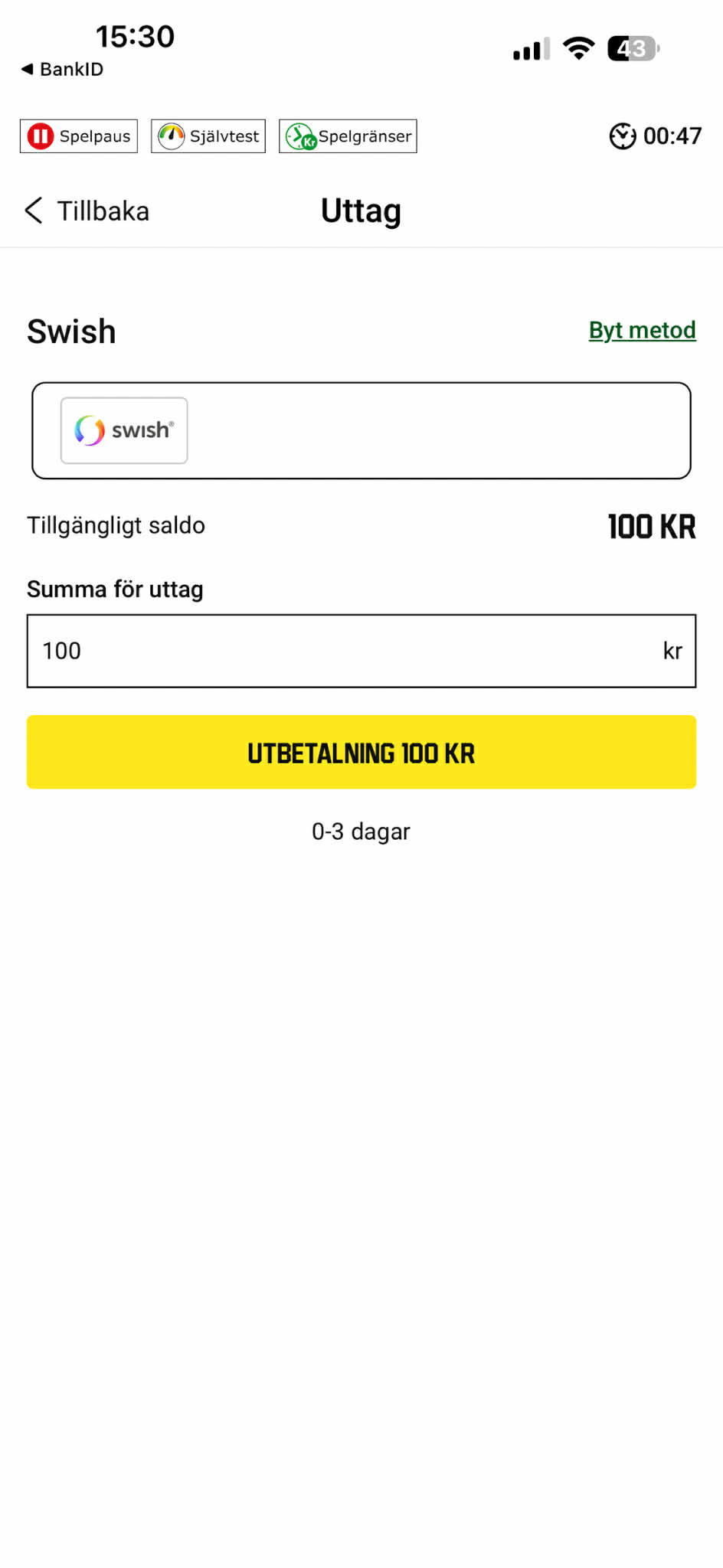
Task: Collapse back using the Tillbaka control
Action: (x=84, y=210)
